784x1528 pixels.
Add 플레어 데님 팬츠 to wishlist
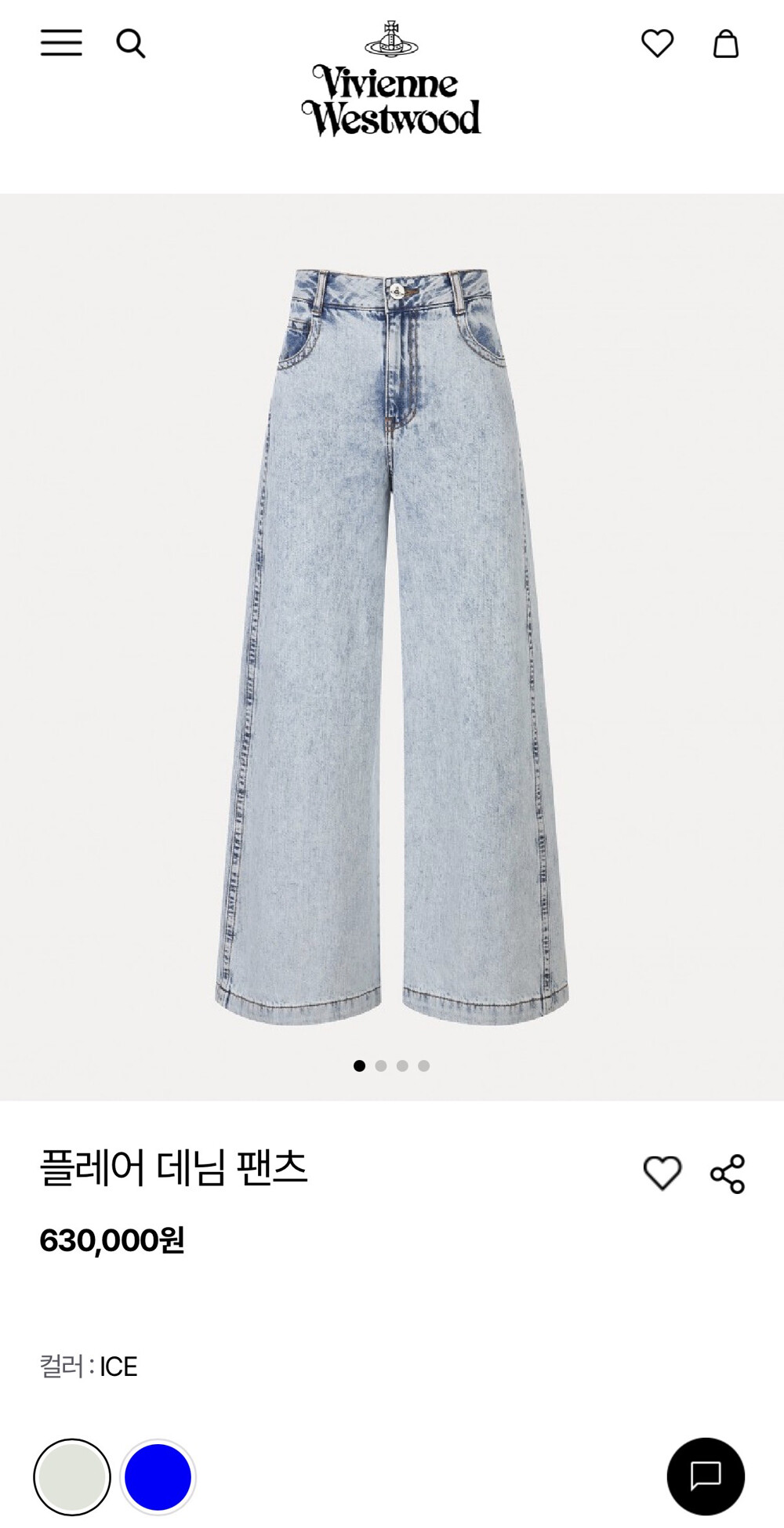click(x=662, y=1173)
